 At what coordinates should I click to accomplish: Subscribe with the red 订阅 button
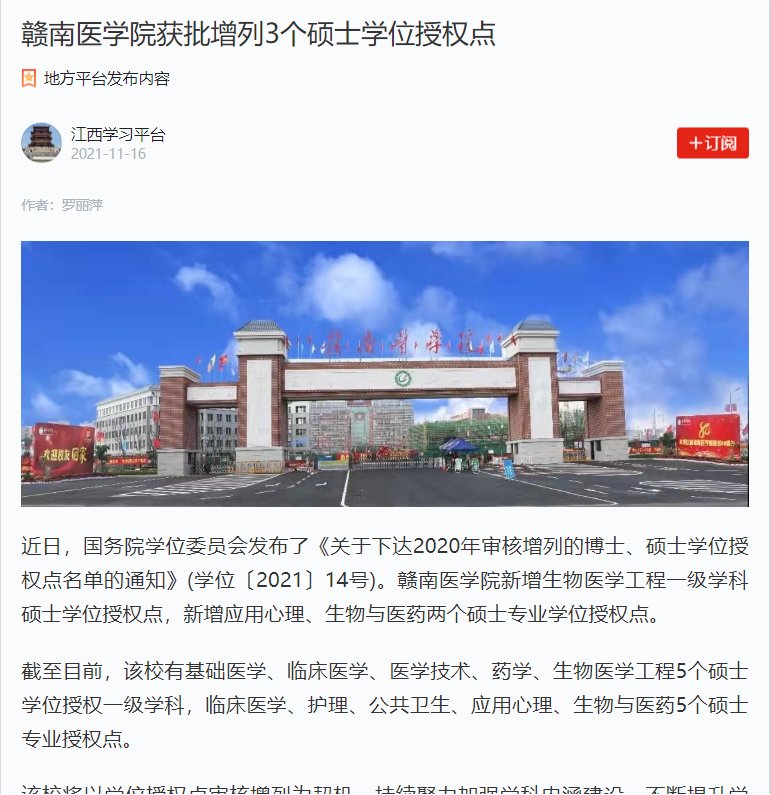712,143
